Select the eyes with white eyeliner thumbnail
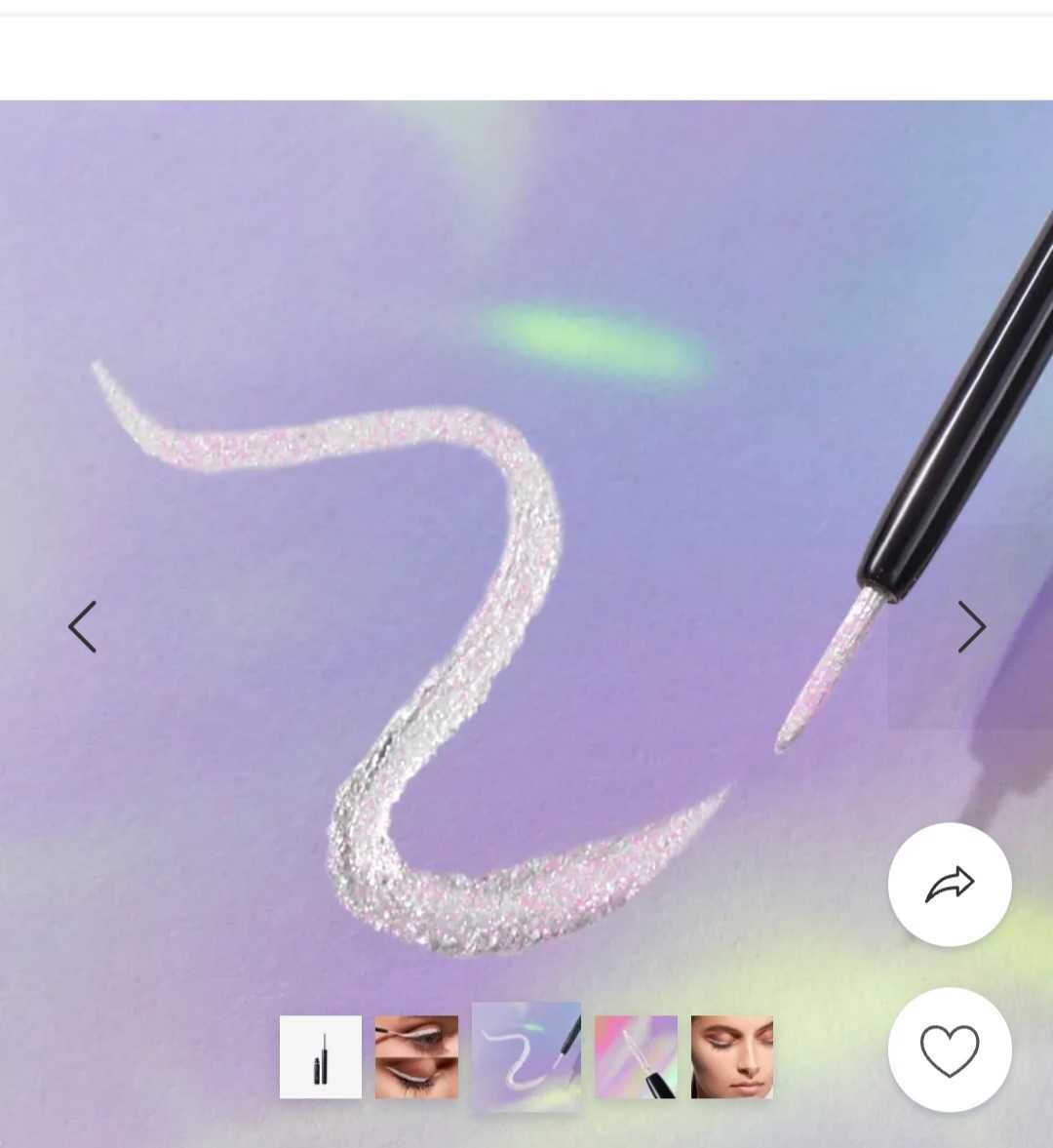Image resolution: width=1053 pixels, height=1148 pixels. pyautogui.click(x=416, y=1057)
